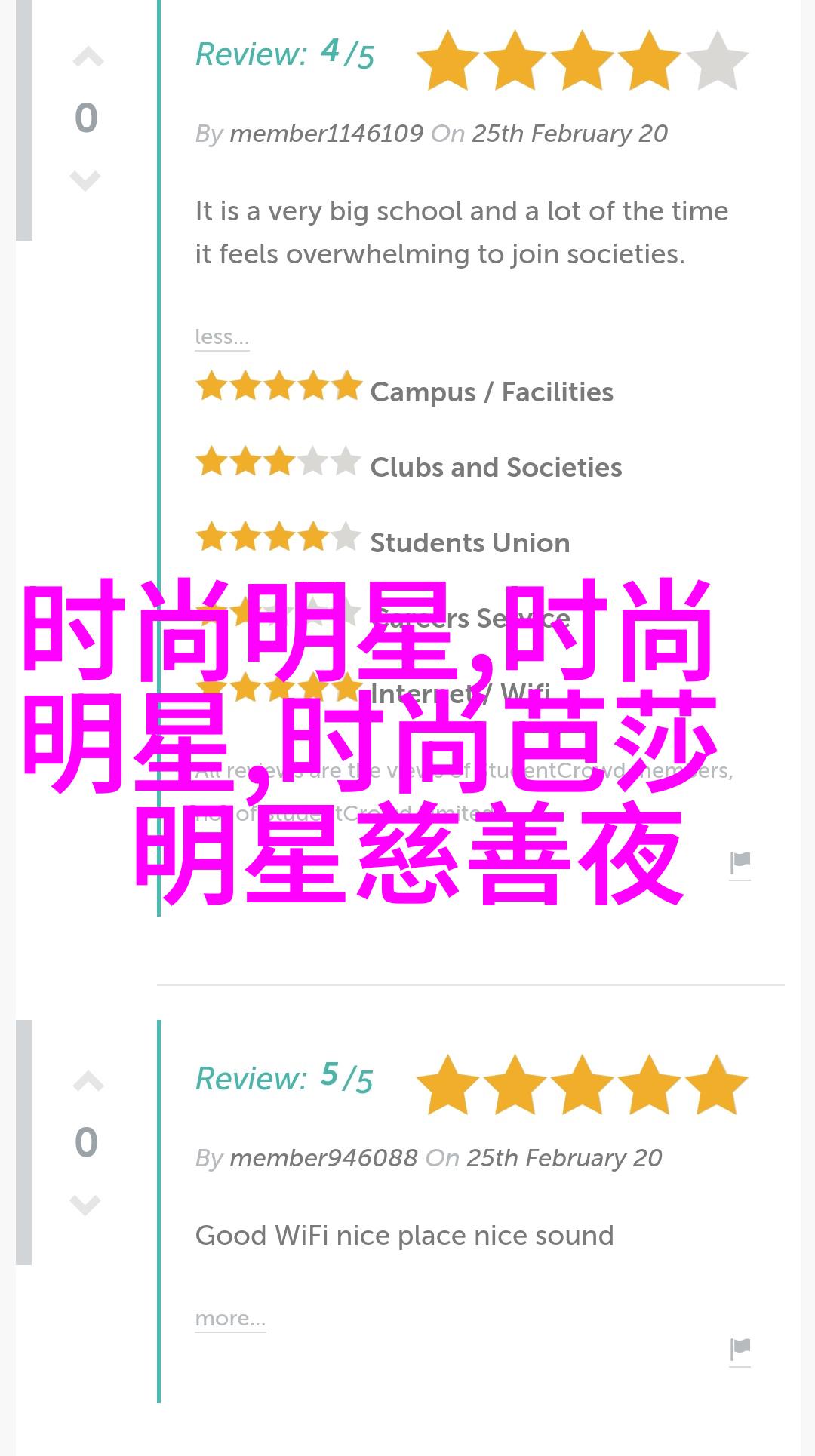
Task: Upvote the review by member946088
Action: tap(88, 1083)
